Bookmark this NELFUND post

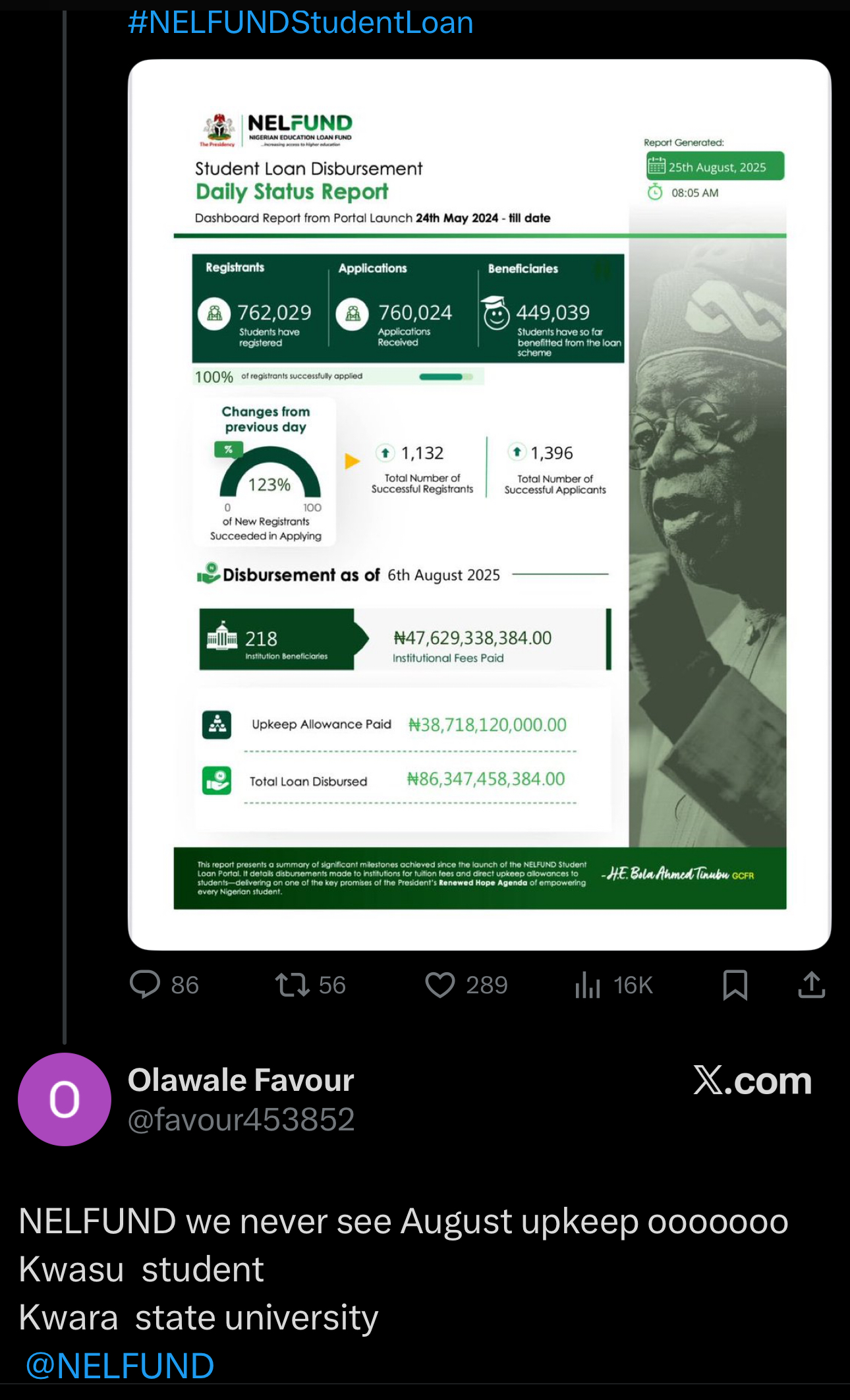coord(735,985)
